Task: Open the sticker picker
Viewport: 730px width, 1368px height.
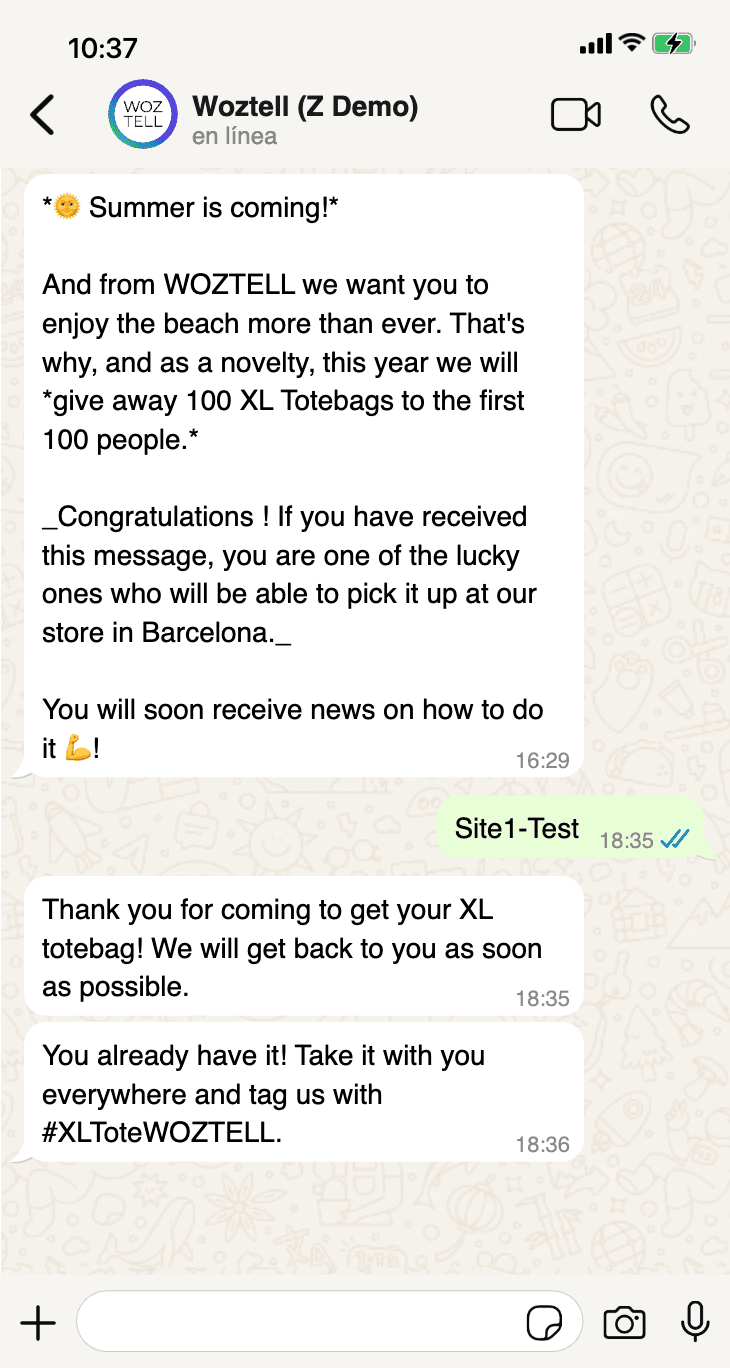Action: (x=544, y=1324)
